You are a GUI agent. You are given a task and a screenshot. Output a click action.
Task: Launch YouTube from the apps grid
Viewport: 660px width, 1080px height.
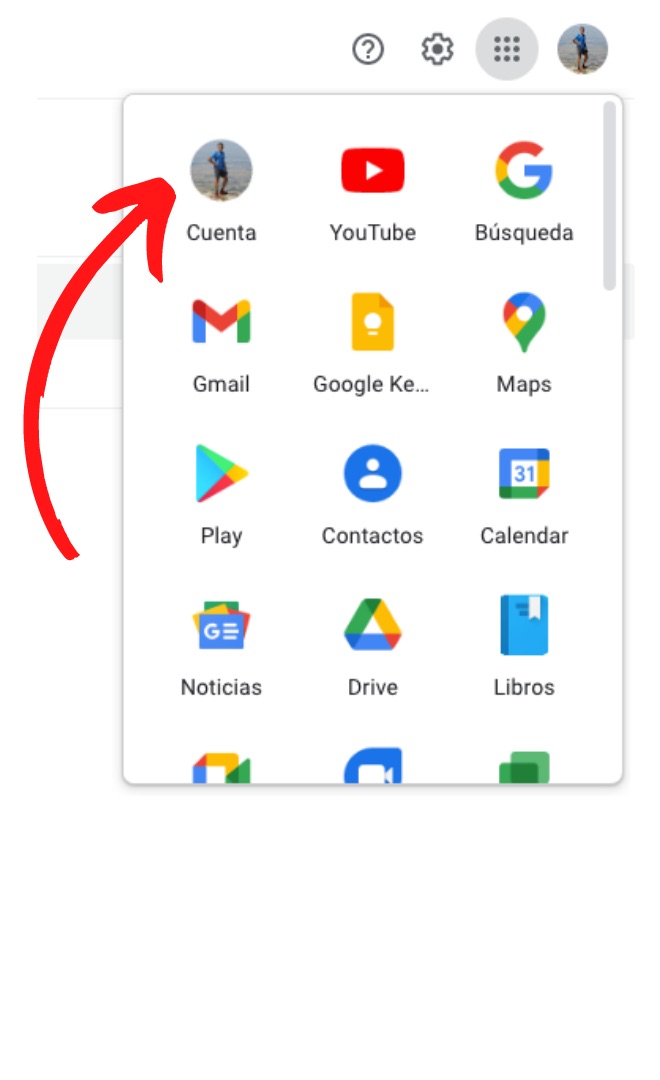click(x=373, y=191)
